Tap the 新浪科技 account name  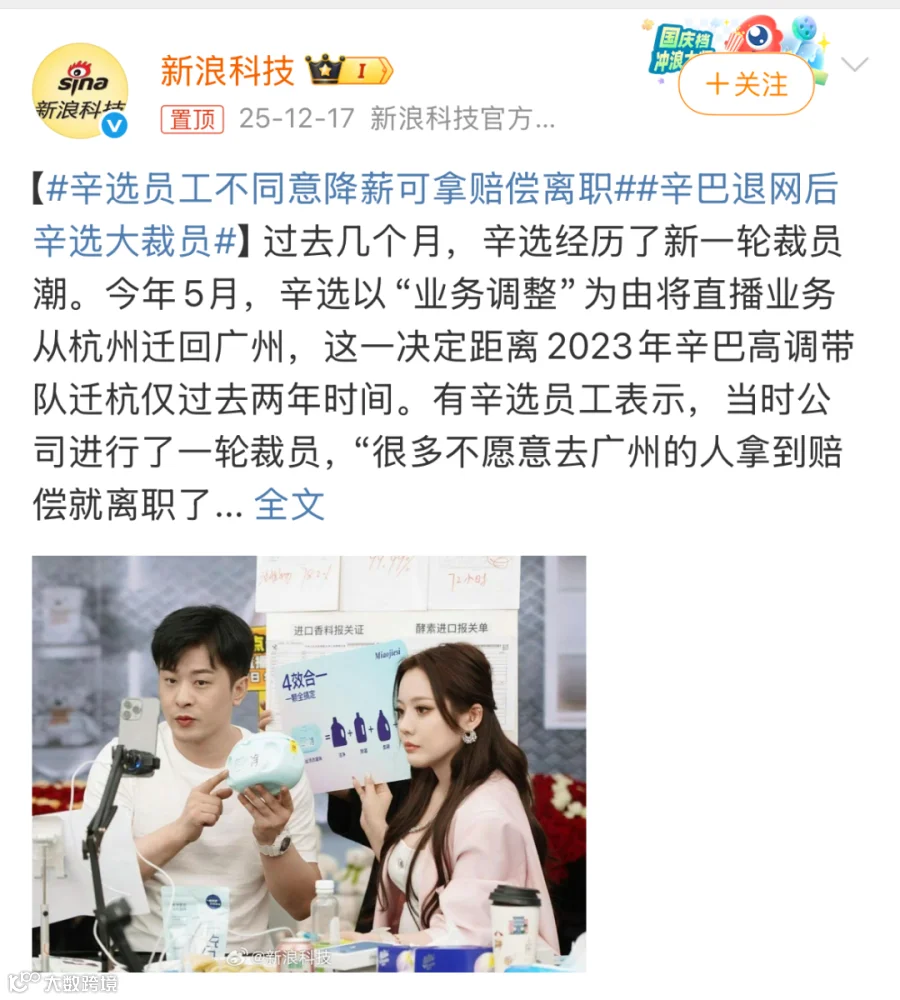click(227, 70)
